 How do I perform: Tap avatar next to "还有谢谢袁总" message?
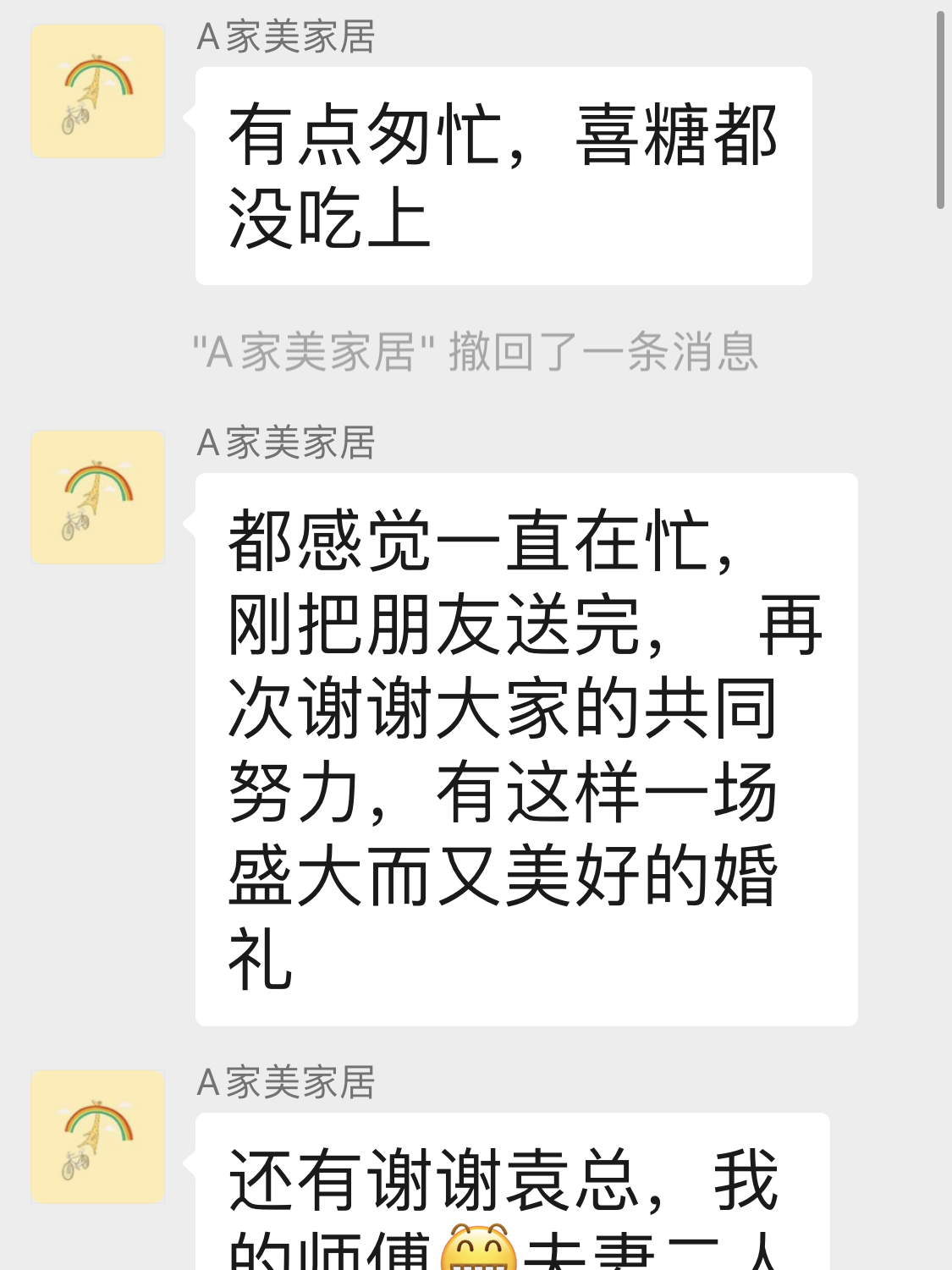tap(97, 1136)
